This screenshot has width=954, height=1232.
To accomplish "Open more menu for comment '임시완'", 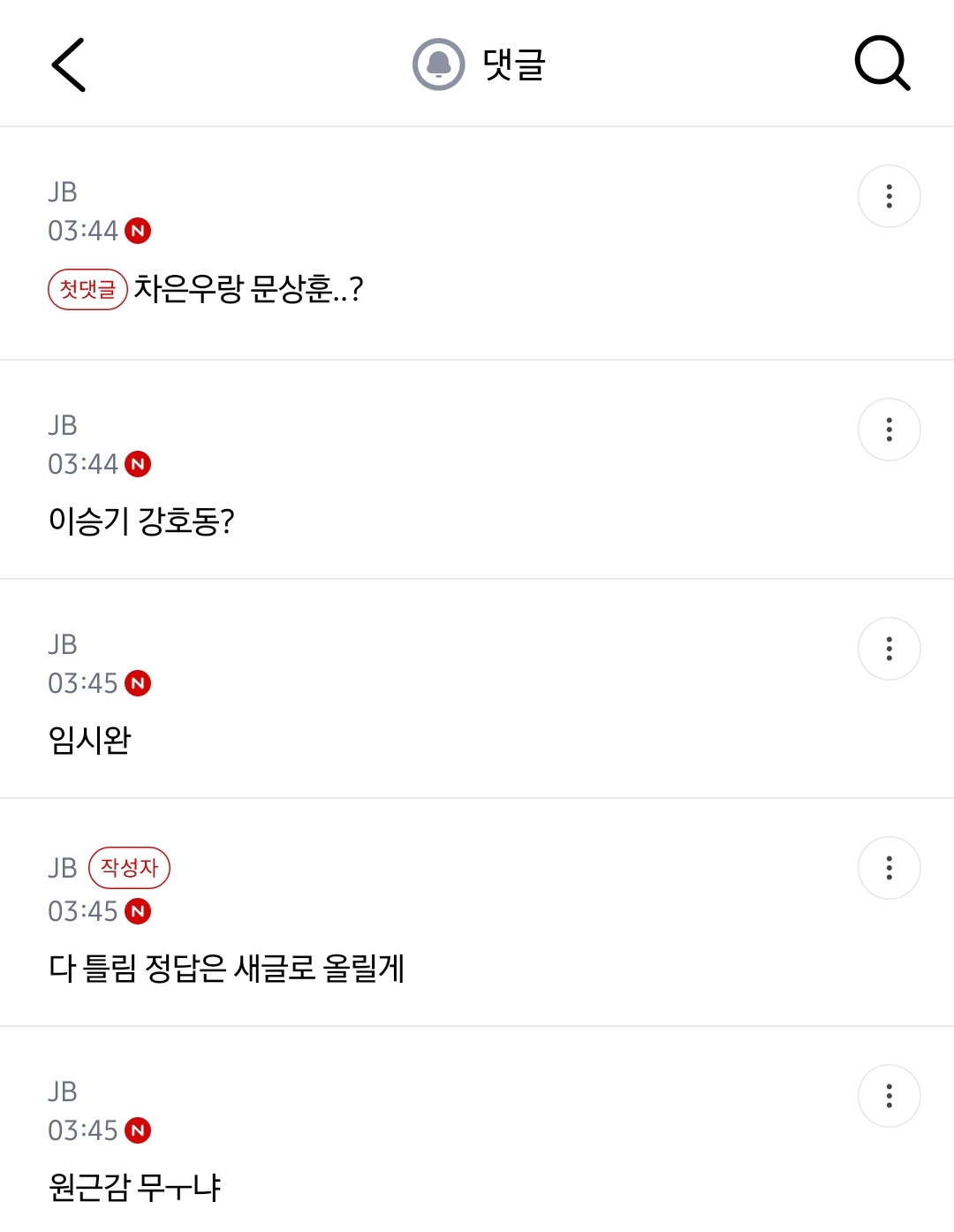I will coord(889,649).
